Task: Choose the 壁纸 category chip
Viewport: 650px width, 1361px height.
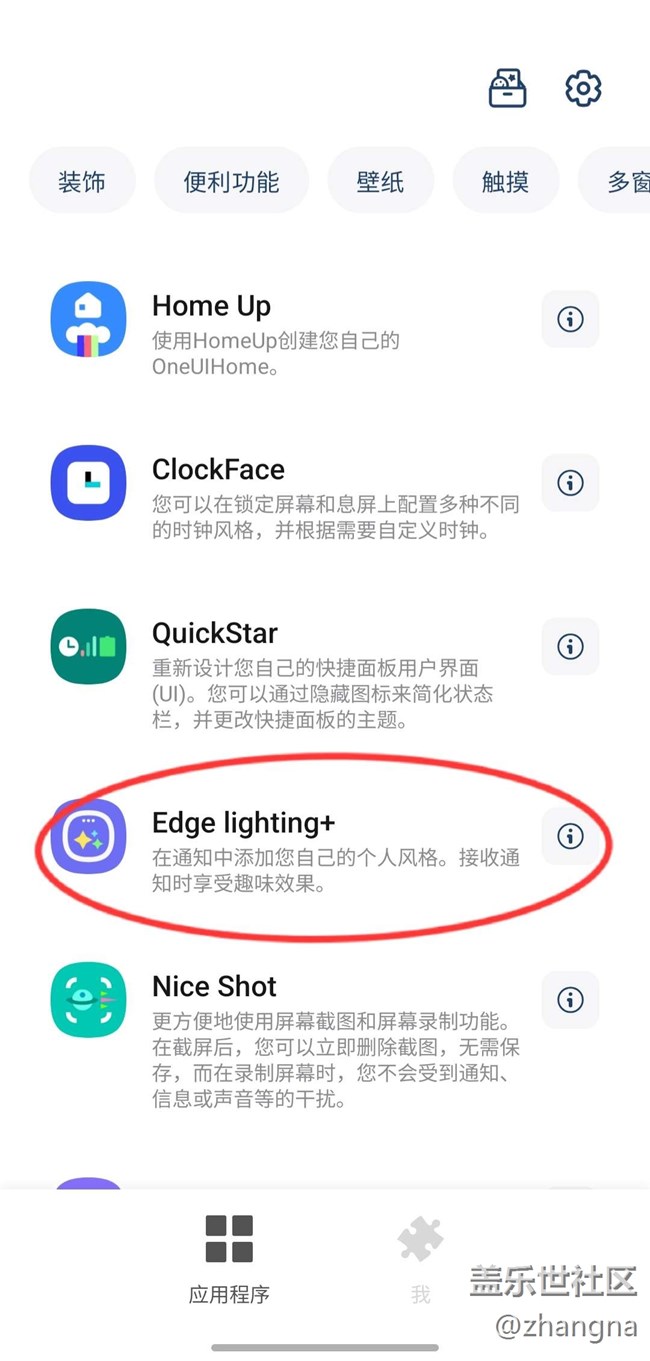Action: coord(380,181)
